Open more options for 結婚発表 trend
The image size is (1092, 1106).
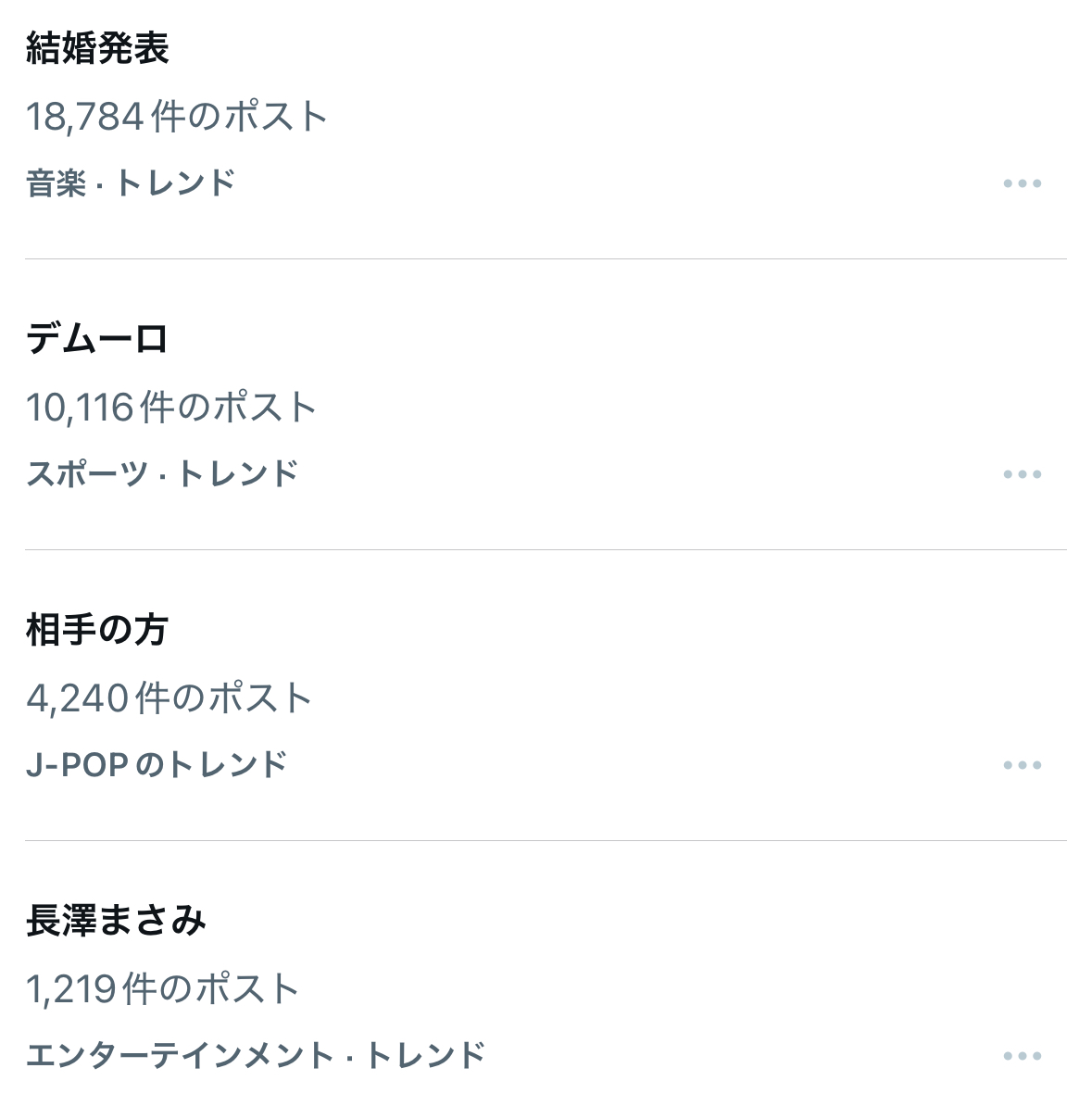(1022, 183)
